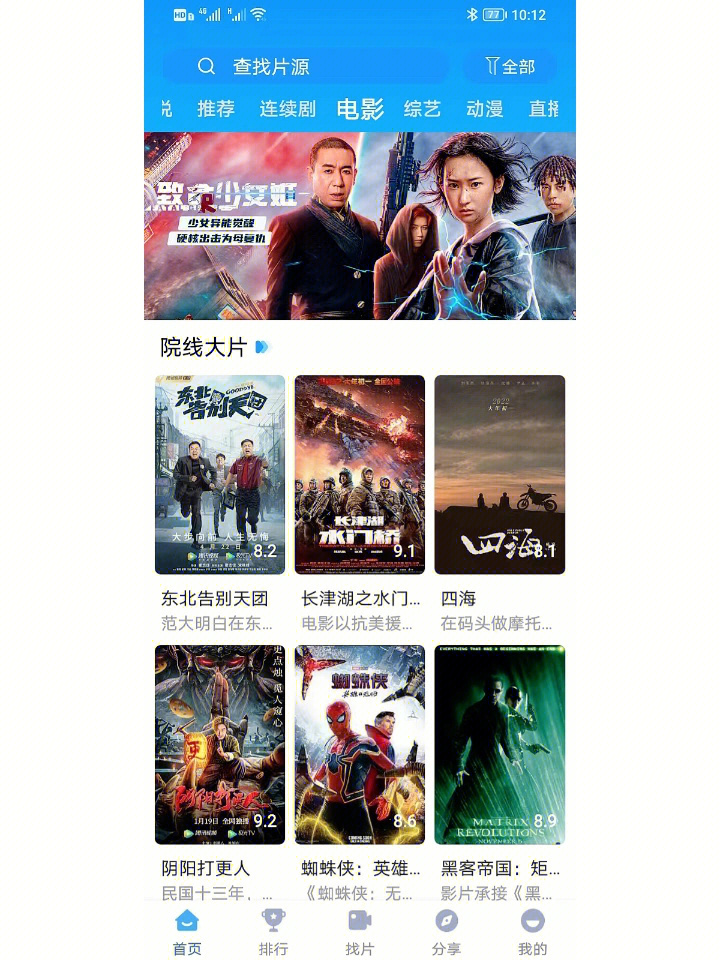Open the 黑客帝国 movie card
This screenshot has width=720, height=960.
click(x=499, y=744)
